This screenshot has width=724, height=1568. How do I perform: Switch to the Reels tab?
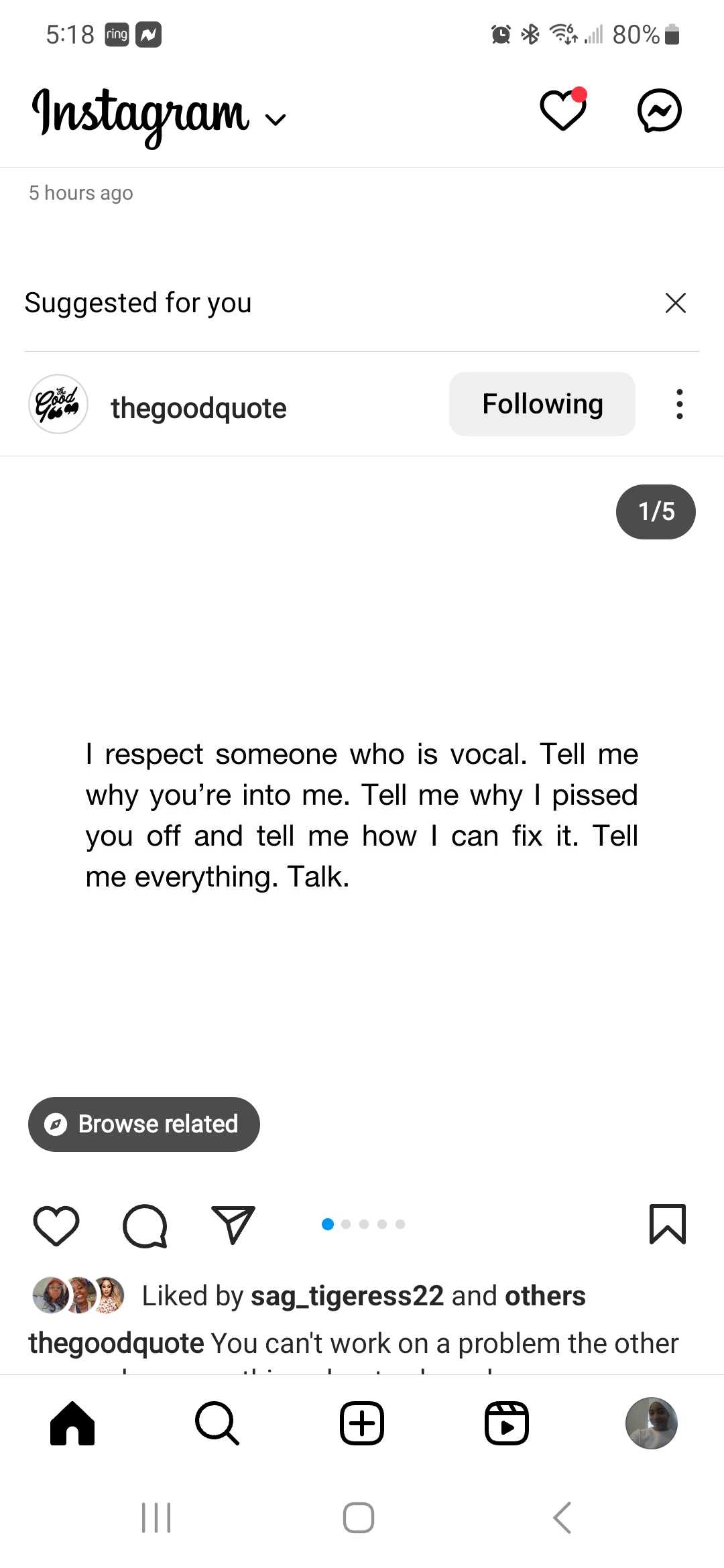pyautogui.click(x=507, y=1423)
